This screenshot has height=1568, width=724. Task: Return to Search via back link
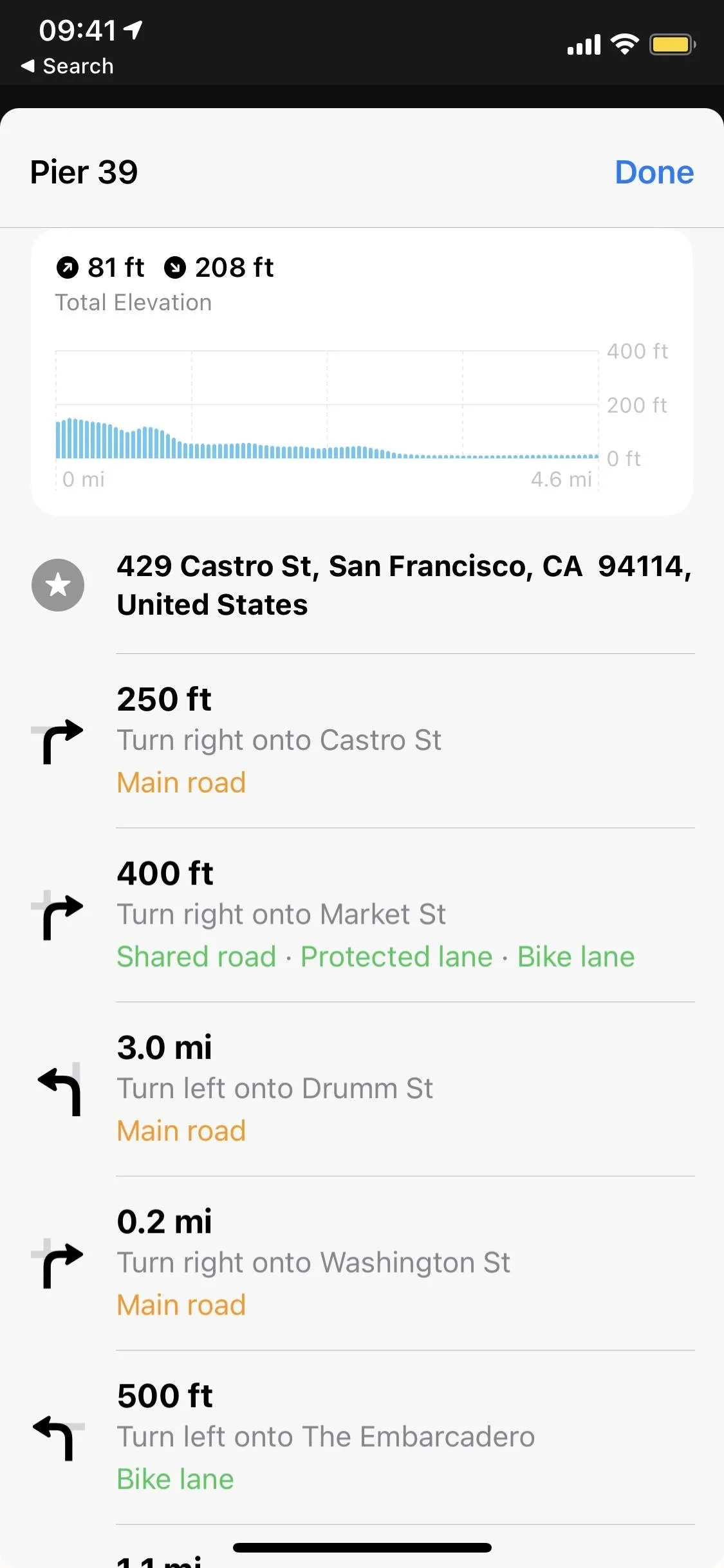click(67, 66)
